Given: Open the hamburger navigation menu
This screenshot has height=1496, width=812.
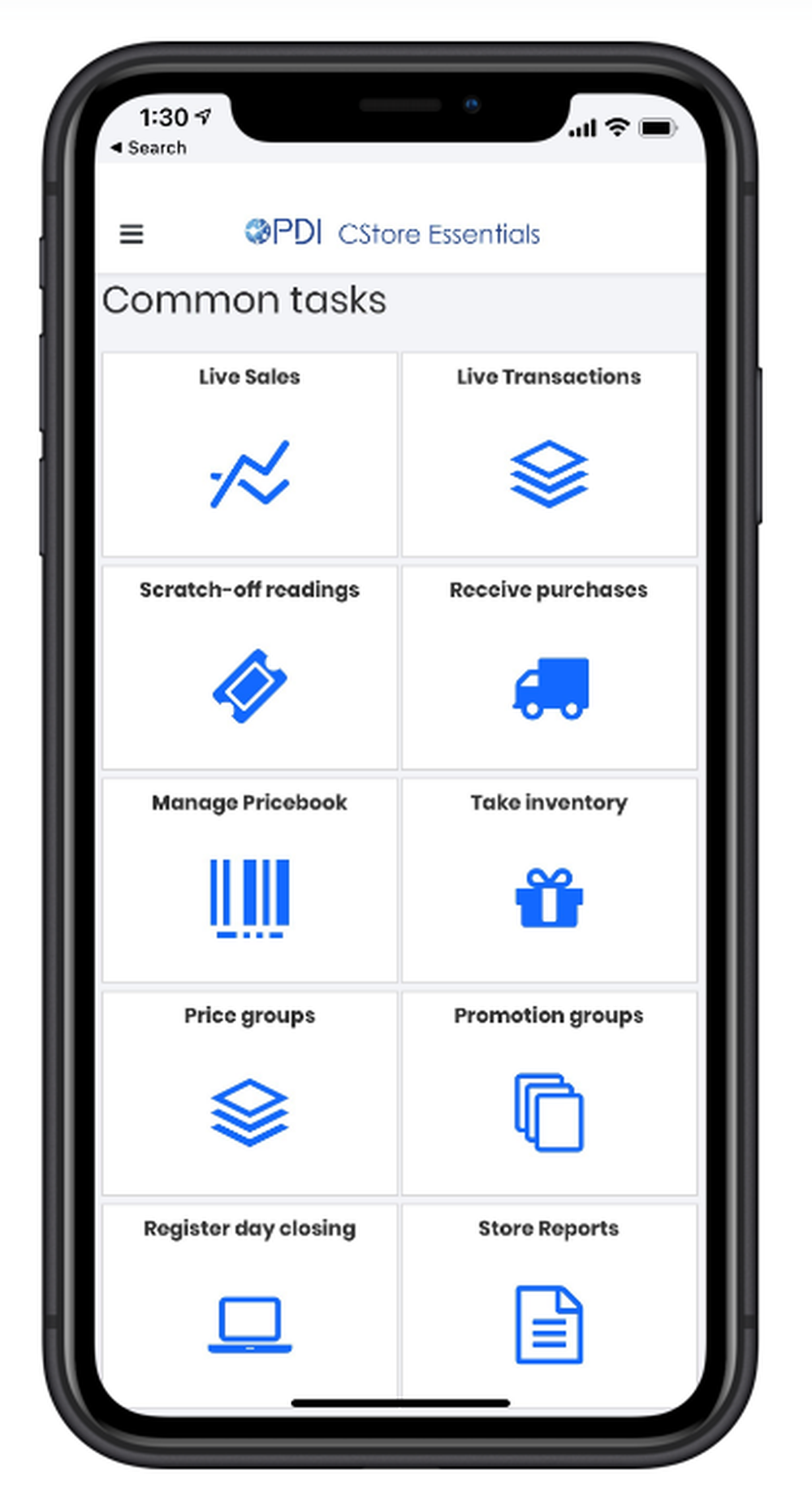Looking at the screenshot, I should (132, 235).
